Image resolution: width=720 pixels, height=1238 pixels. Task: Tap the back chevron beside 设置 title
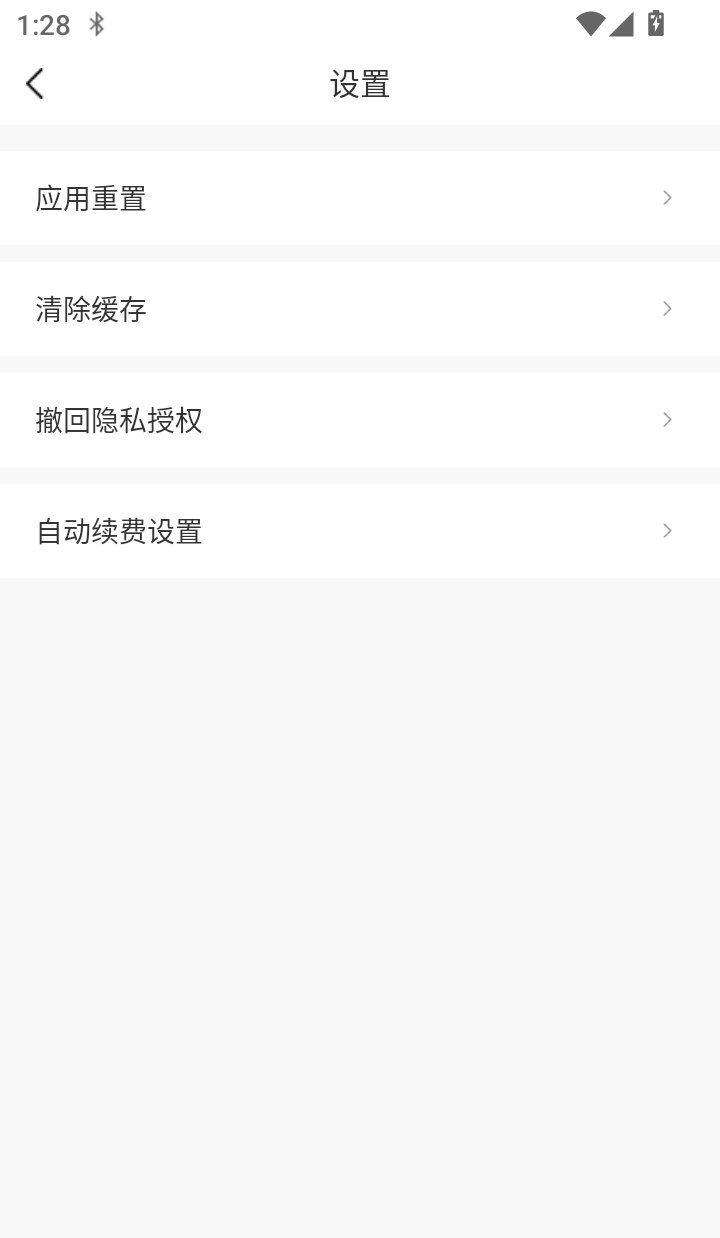pyautogui.click(x=35, y=83)
